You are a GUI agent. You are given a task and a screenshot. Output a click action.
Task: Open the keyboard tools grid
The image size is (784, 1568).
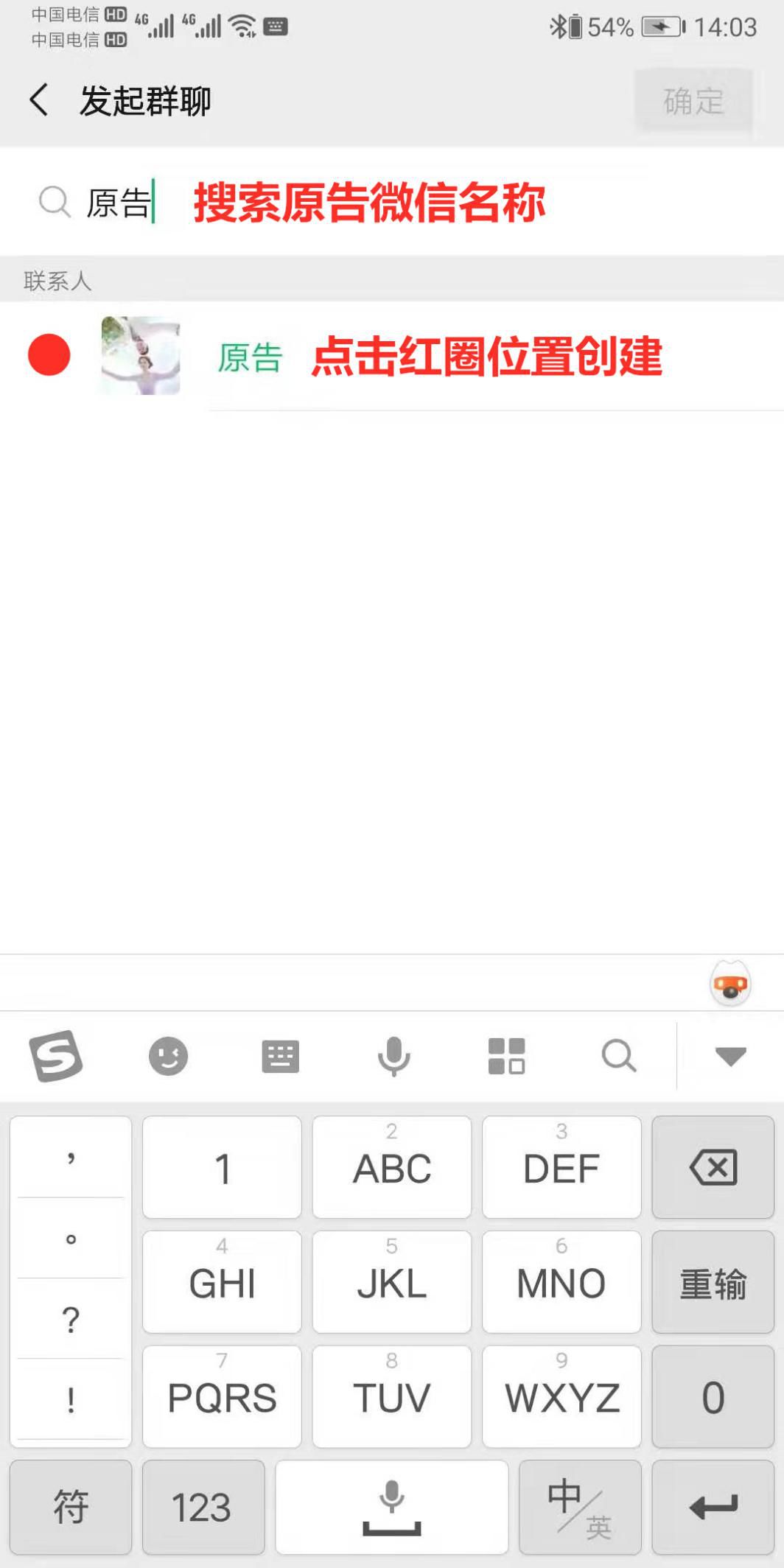507,1056
